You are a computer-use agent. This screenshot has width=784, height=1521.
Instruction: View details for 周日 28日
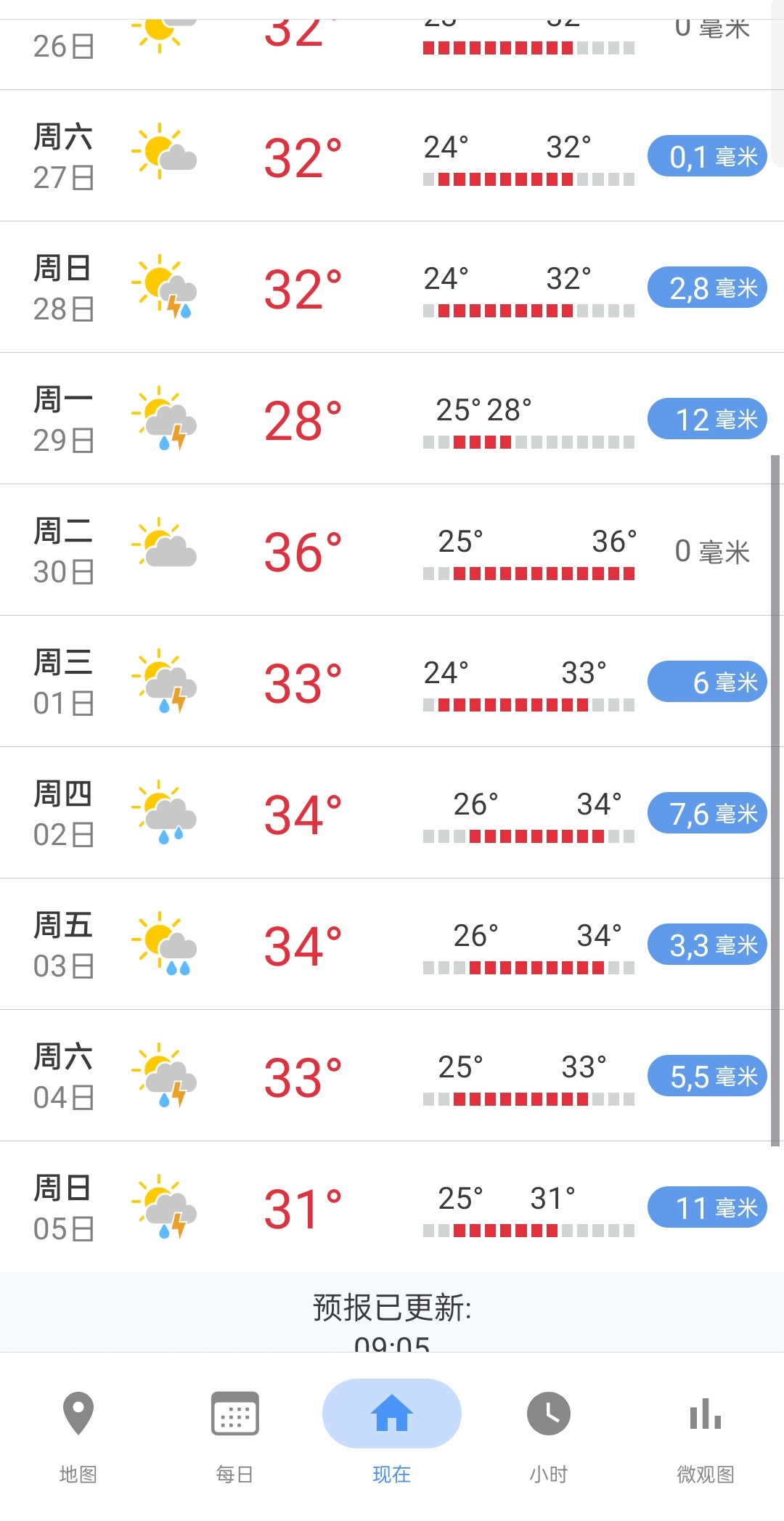pos(392,288)
